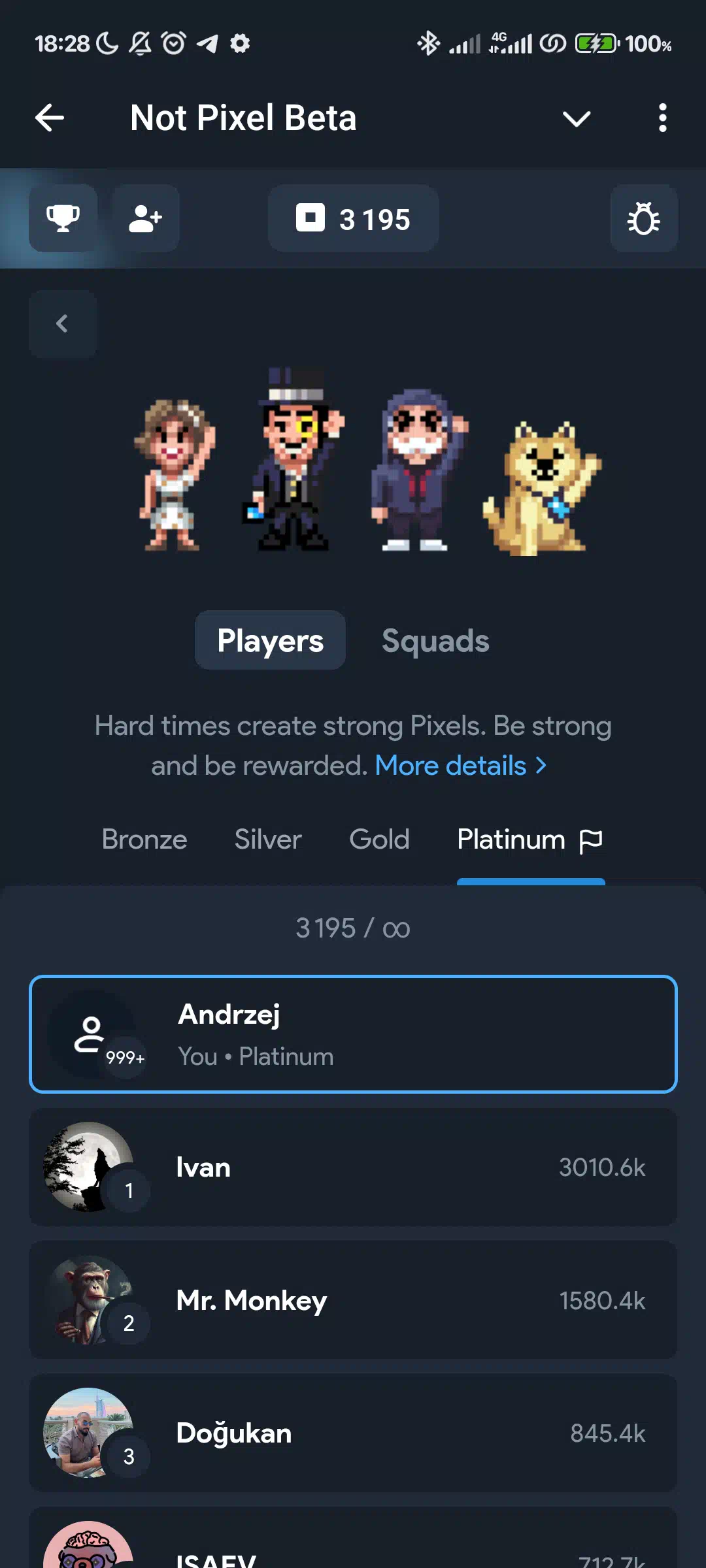Viewport: 706px width, 1568px height.
Task: Open the trophy leaderboard button
Action: [63, 218]
